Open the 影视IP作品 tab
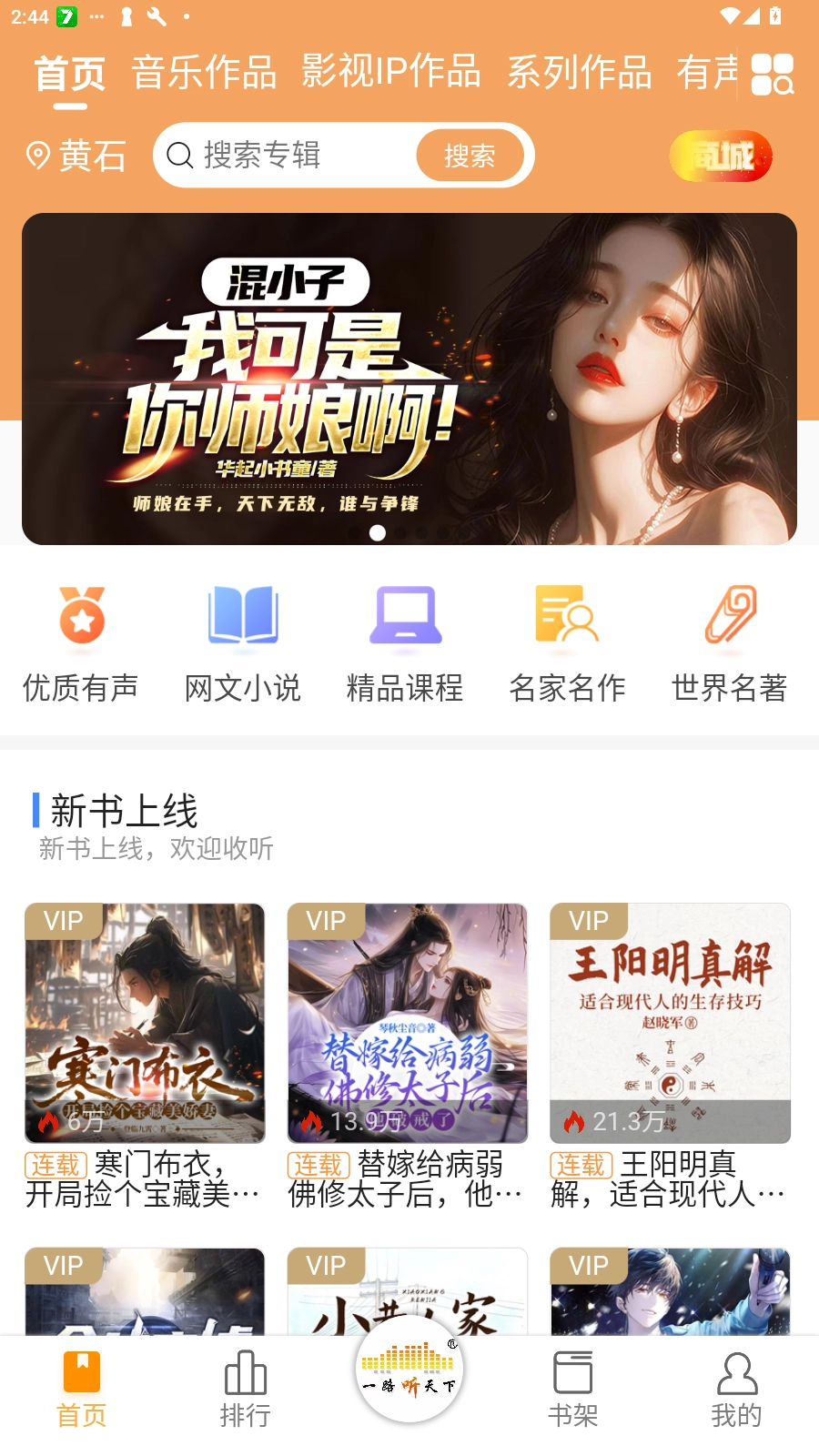 392,73
